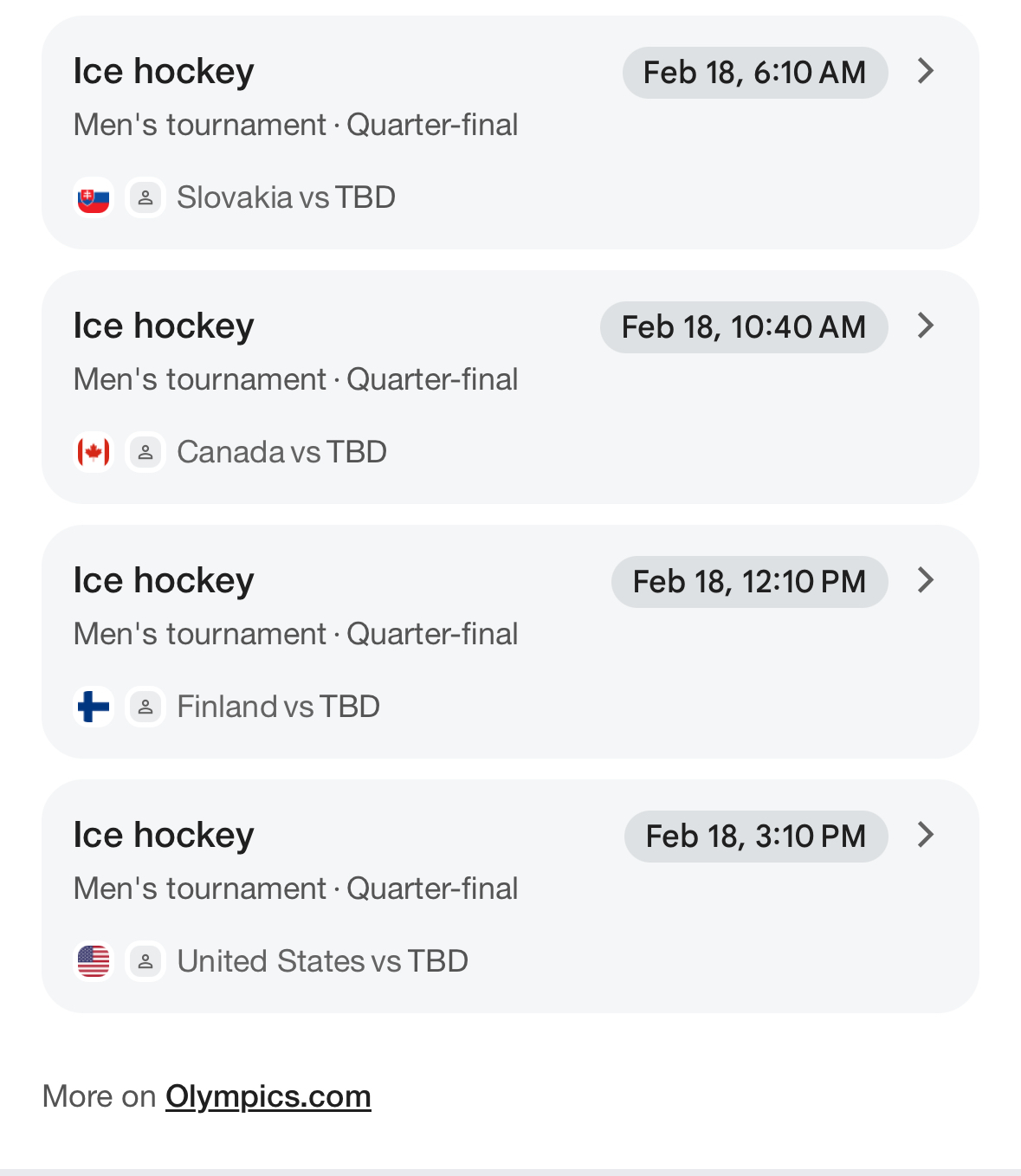Screen dimensions: 1021x1176
Task: Open the Canada vs TBD quarter-final card
Action: [x=509, y=387]
